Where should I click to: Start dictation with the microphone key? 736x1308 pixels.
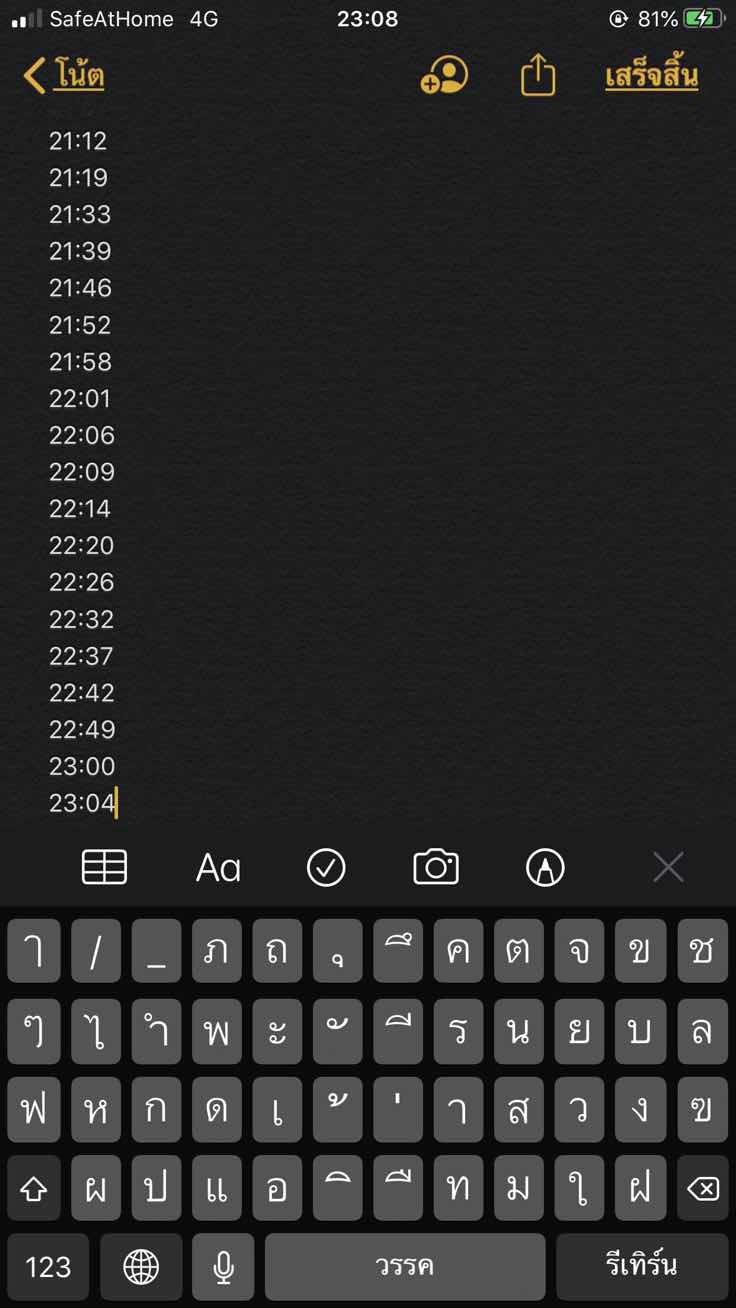point(224,1267)
